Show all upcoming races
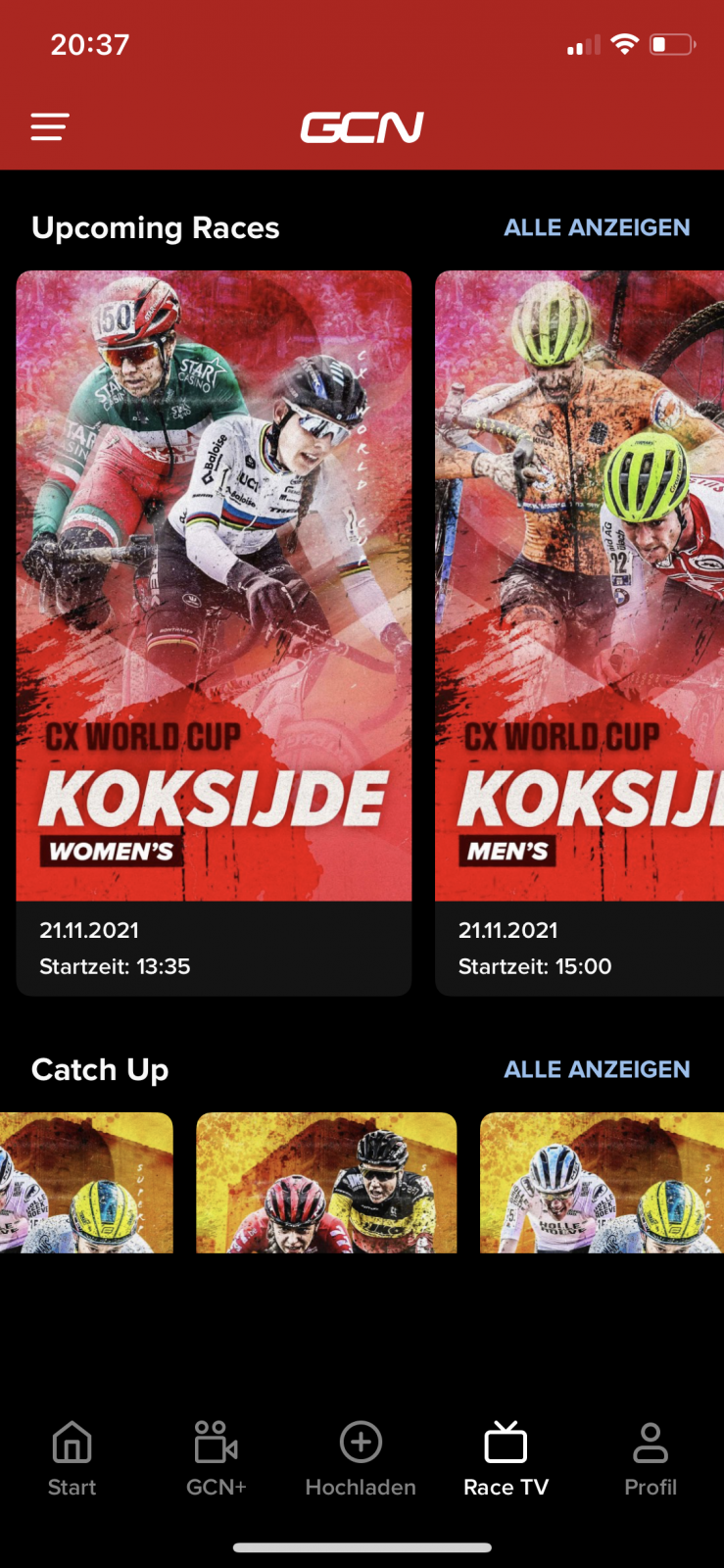724x1568 pixels. pos(597,227)
